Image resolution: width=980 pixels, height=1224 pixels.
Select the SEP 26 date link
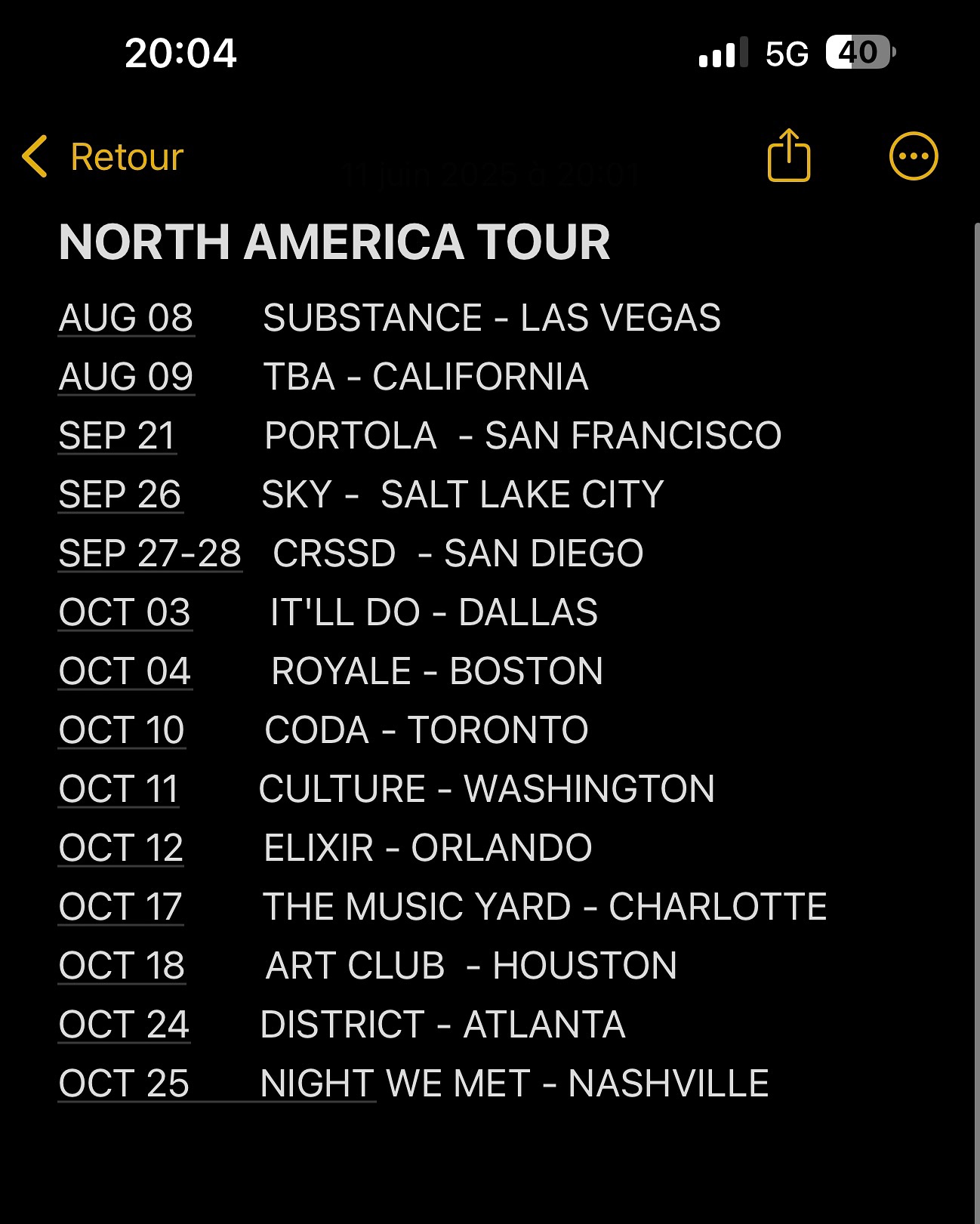120,495
